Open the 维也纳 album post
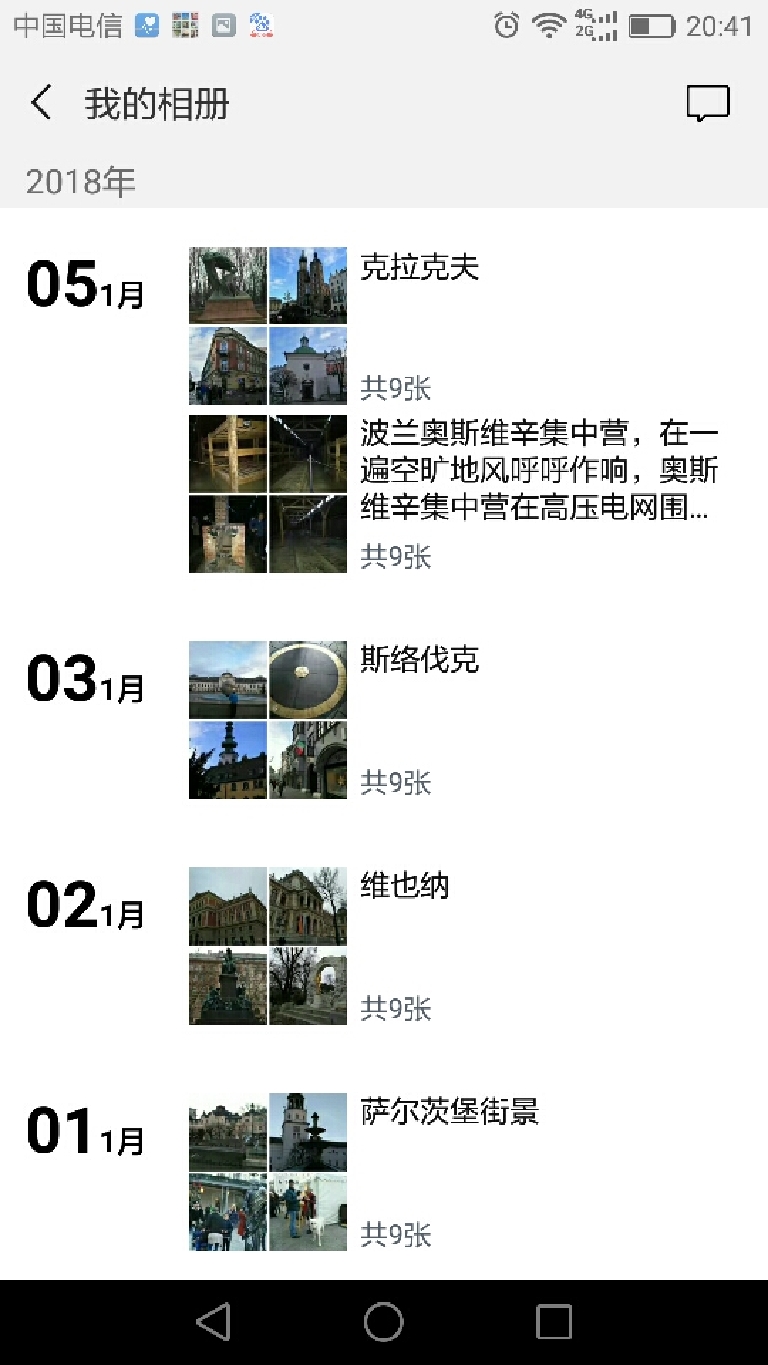 (x=405, y=886)
